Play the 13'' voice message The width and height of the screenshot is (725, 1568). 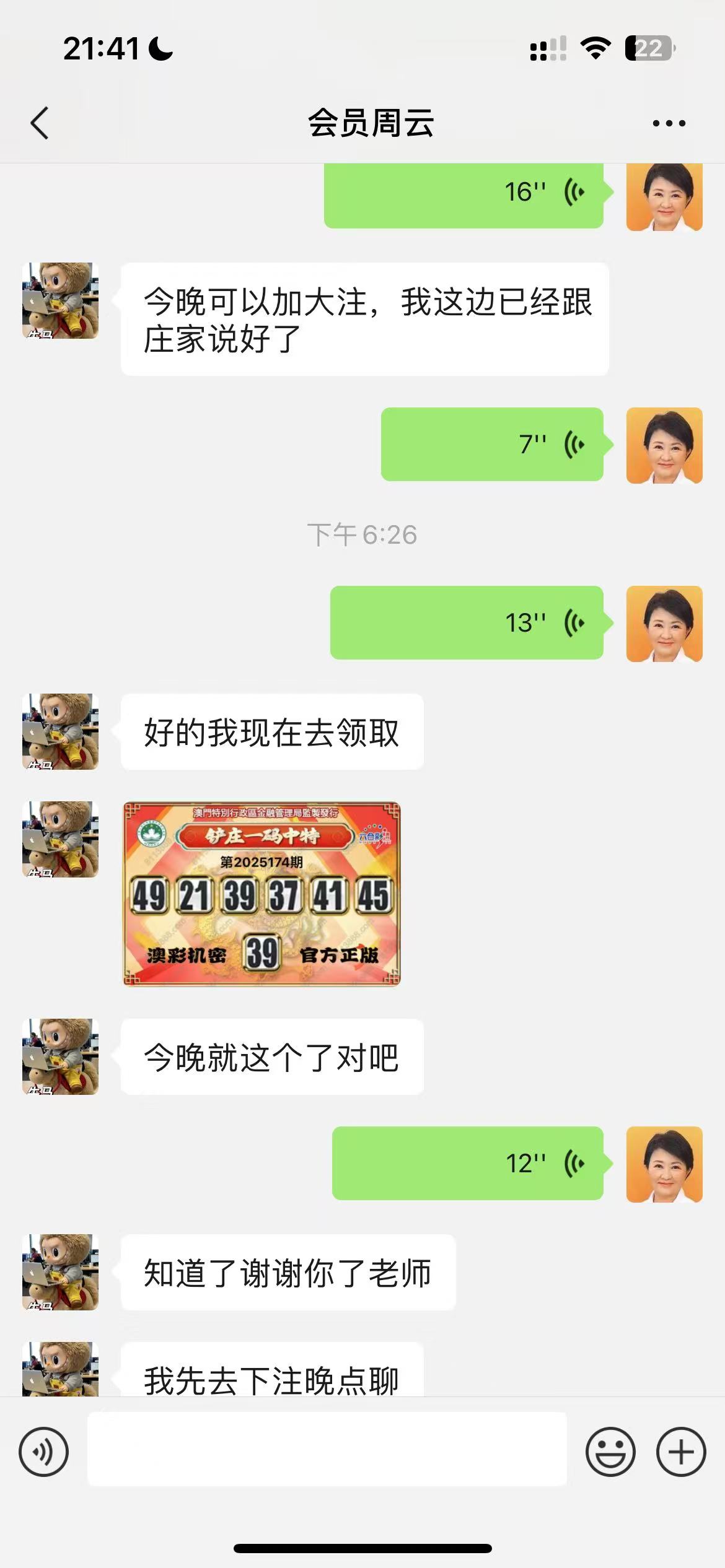tap(467, 622)
